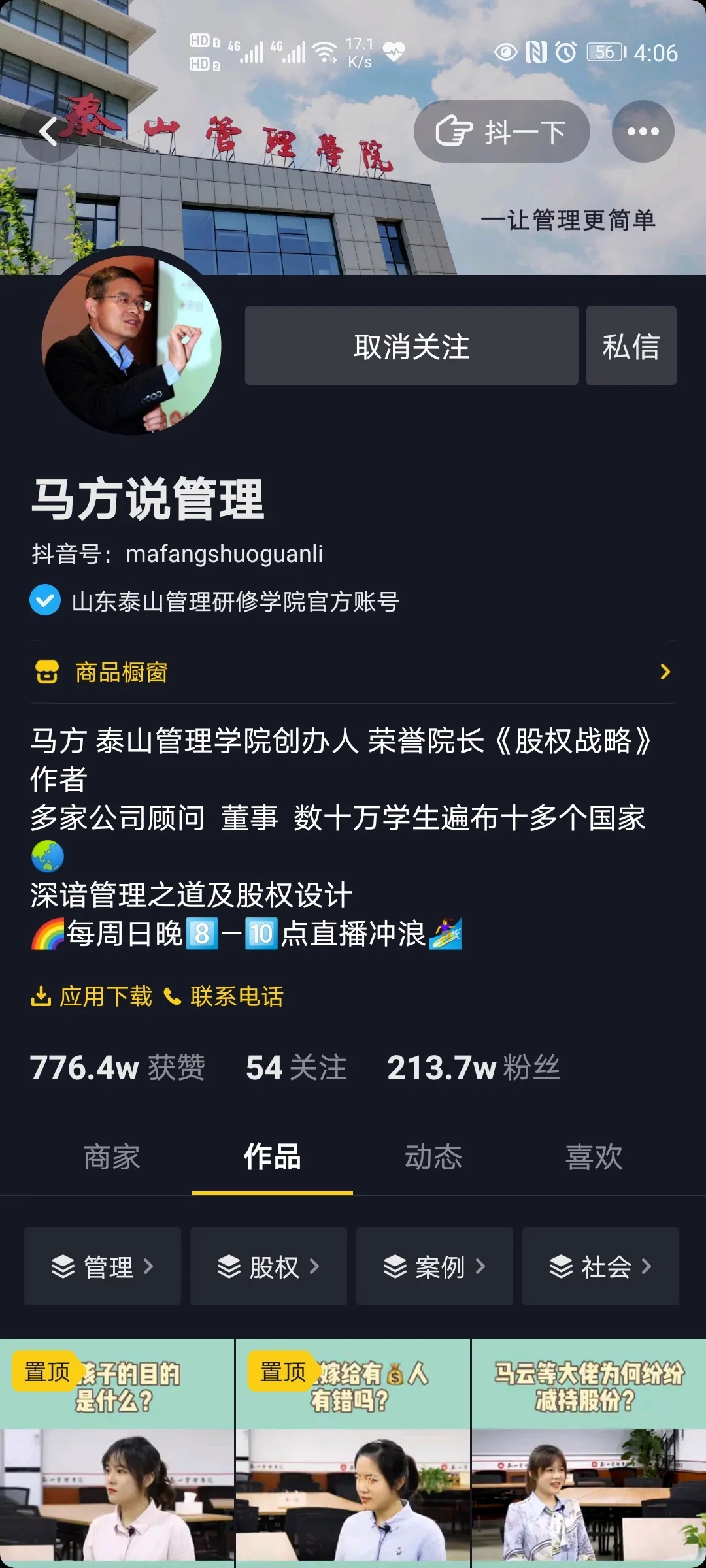Send a private message via 私信
The width and height of the screenshot is (706, 1568).
(631, 346)
